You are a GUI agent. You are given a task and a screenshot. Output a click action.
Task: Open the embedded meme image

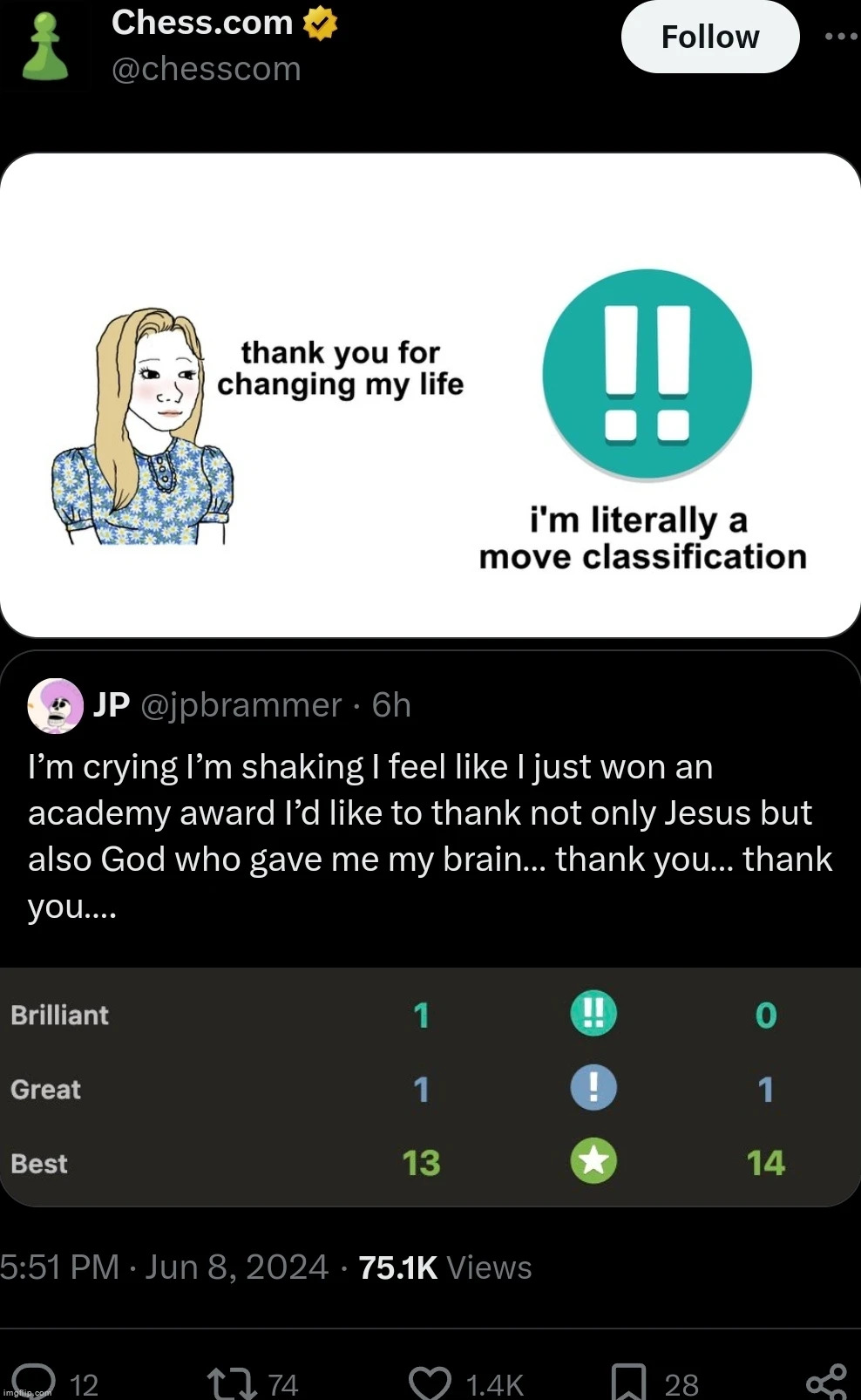pyautogui.click(x=430, y=394)
